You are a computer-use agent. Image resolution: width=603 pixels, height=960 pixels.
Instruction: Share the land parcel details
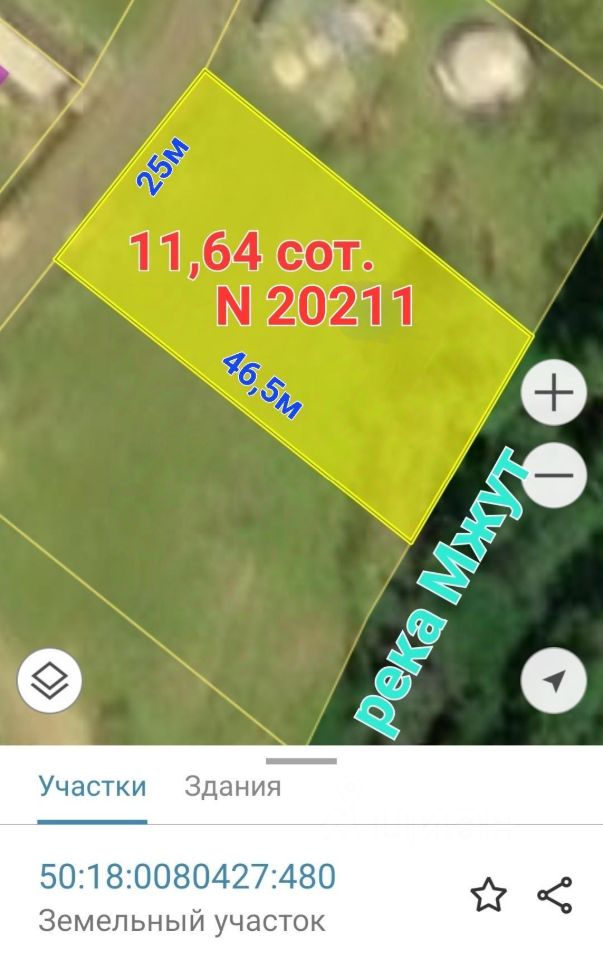click(555, 895)
